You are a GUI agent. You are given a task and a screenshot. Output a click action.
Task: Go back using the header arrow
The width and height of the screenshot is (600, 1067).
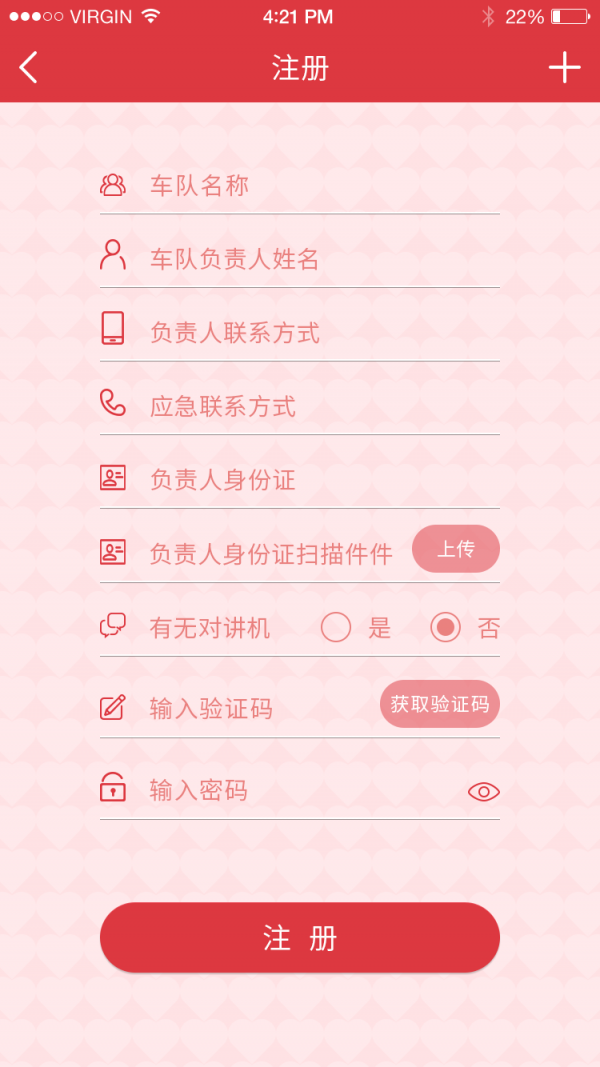(x=28, y=68)
